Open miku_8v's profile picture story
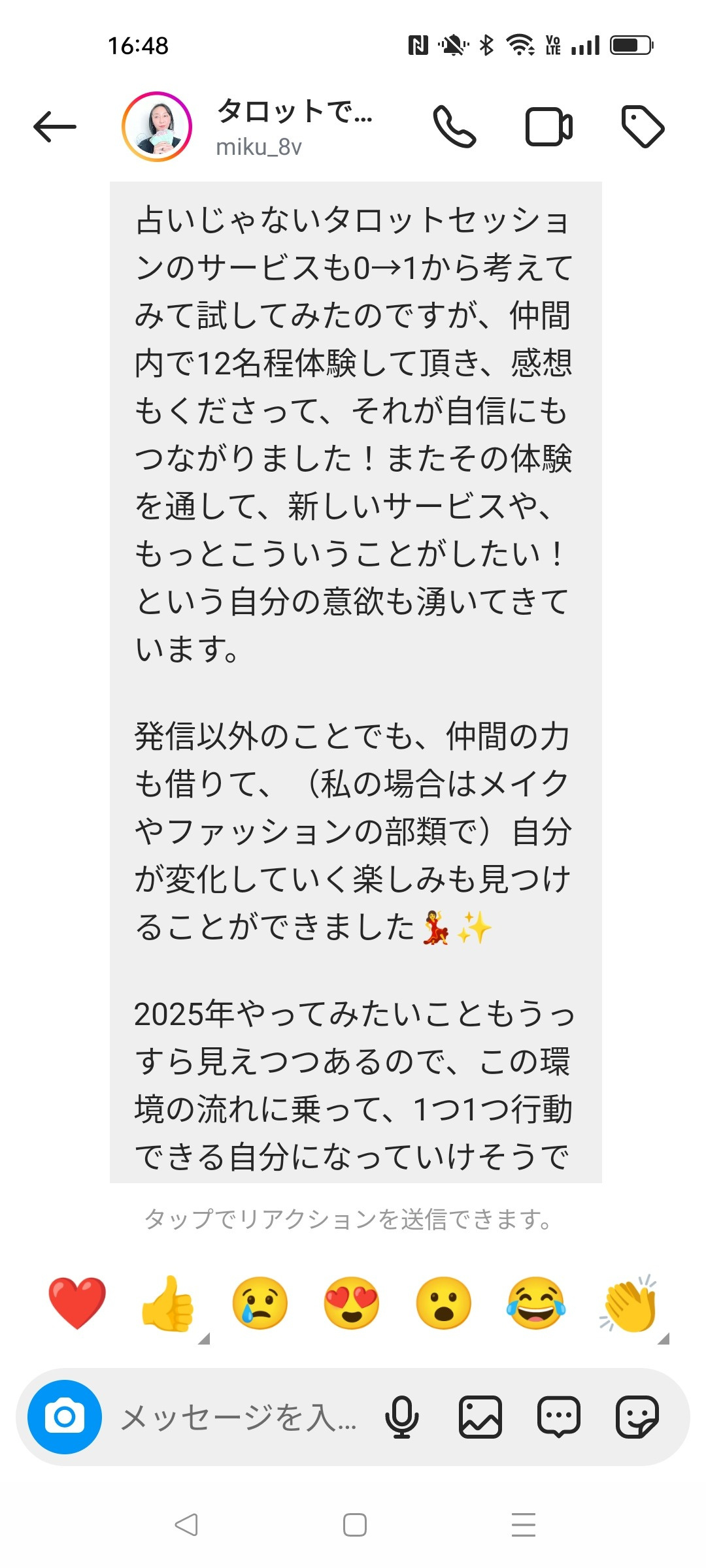The height and width of the screenshot is (1568, 706). [x=157, y=127]
